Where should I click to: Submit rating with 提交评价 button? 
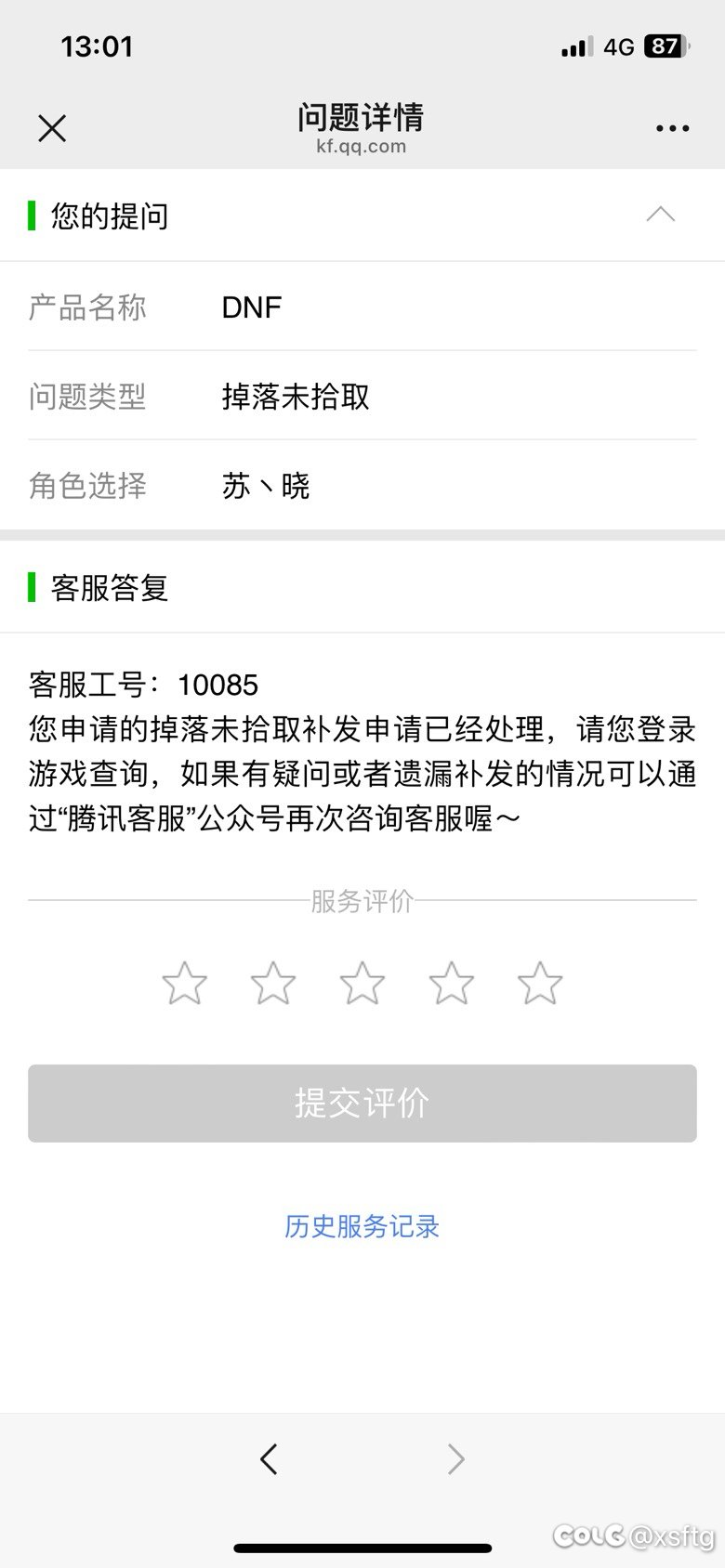click(362, 1104)
